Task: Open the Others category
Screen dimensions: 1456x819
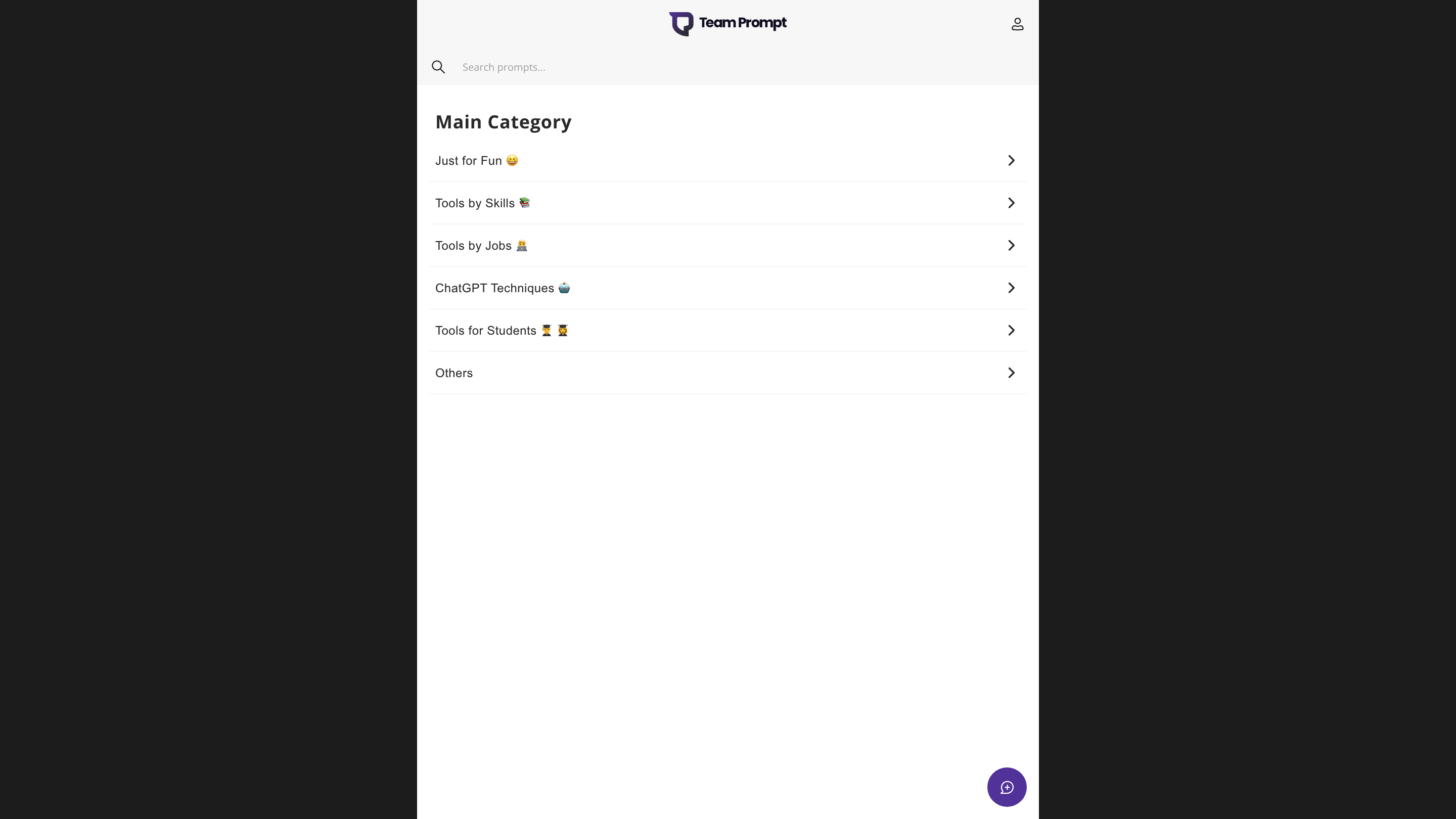Action: click(727, 373)
